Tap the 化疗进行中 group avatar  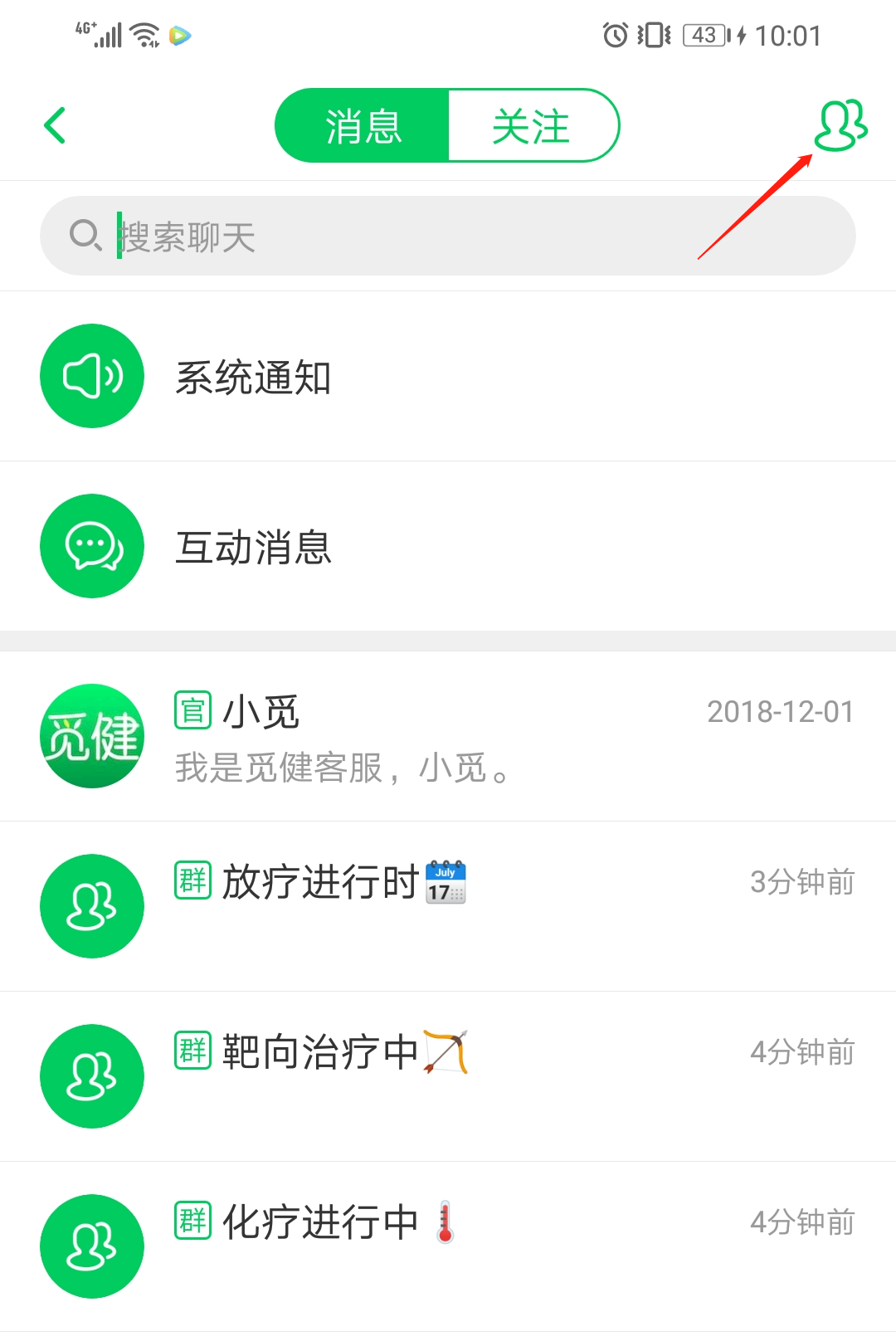92,1246
